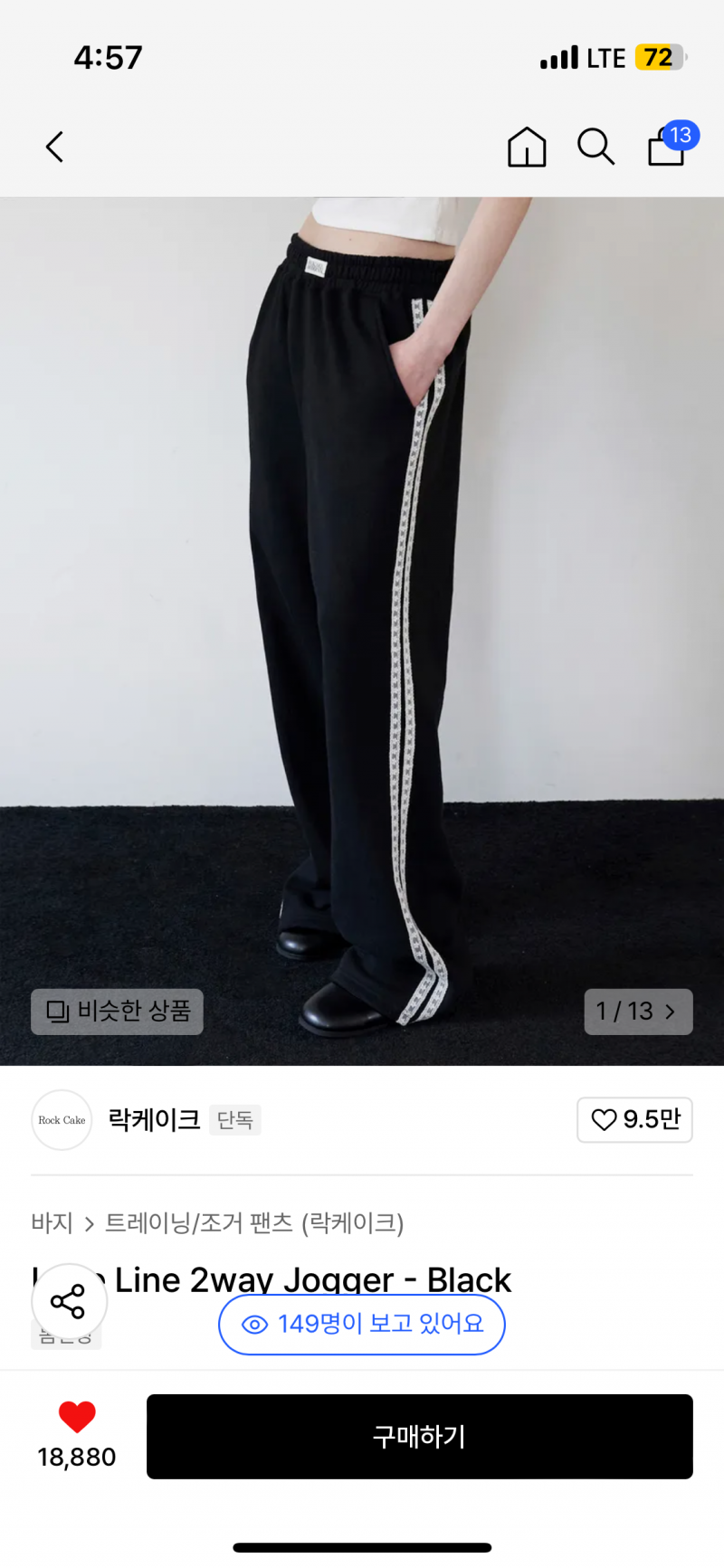724x1568 pixels.
Task: Open image gallery 1/13 indicator
Action: click(x=638, y=1011)
